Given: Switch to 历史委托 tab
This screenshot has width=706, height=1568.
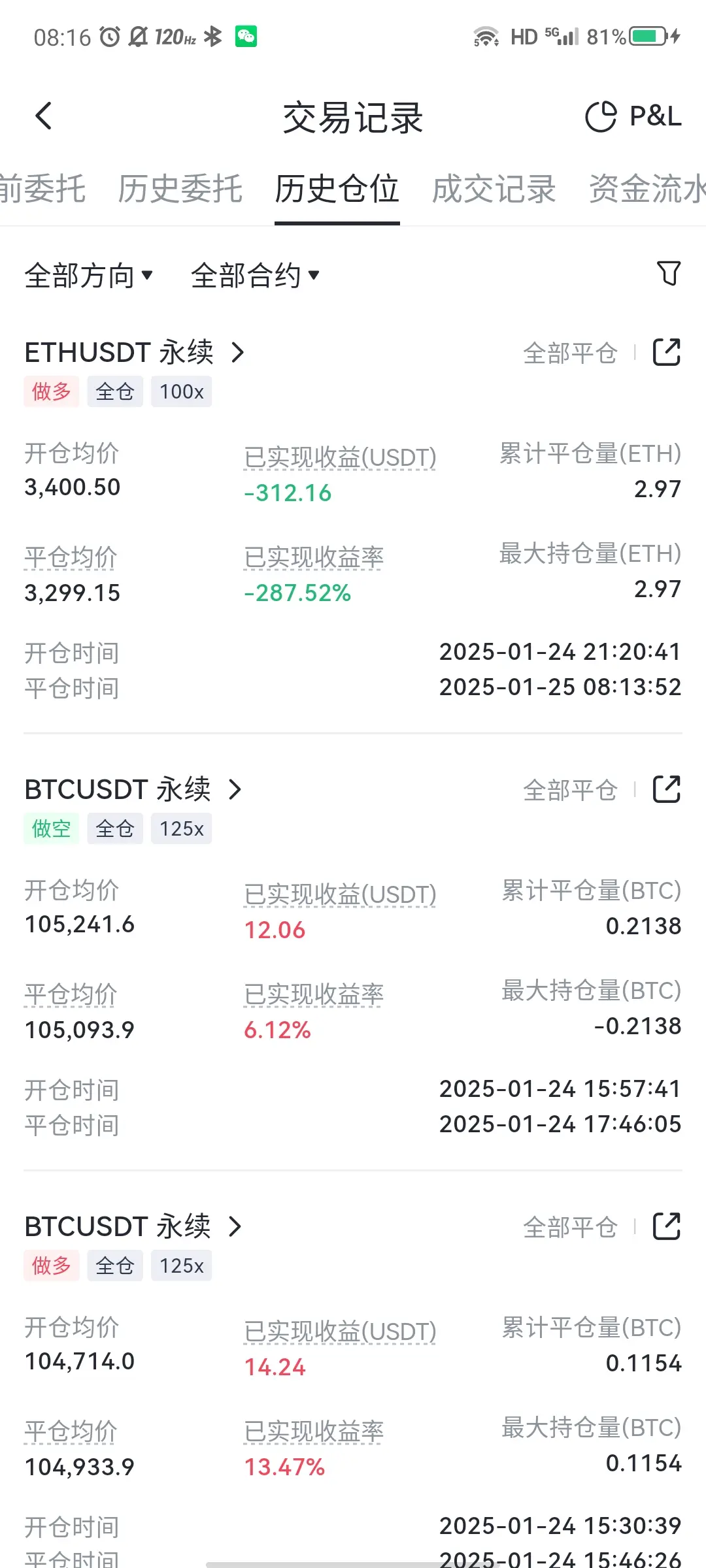Looking at the screenshot, I should click(x=180, y=189).
